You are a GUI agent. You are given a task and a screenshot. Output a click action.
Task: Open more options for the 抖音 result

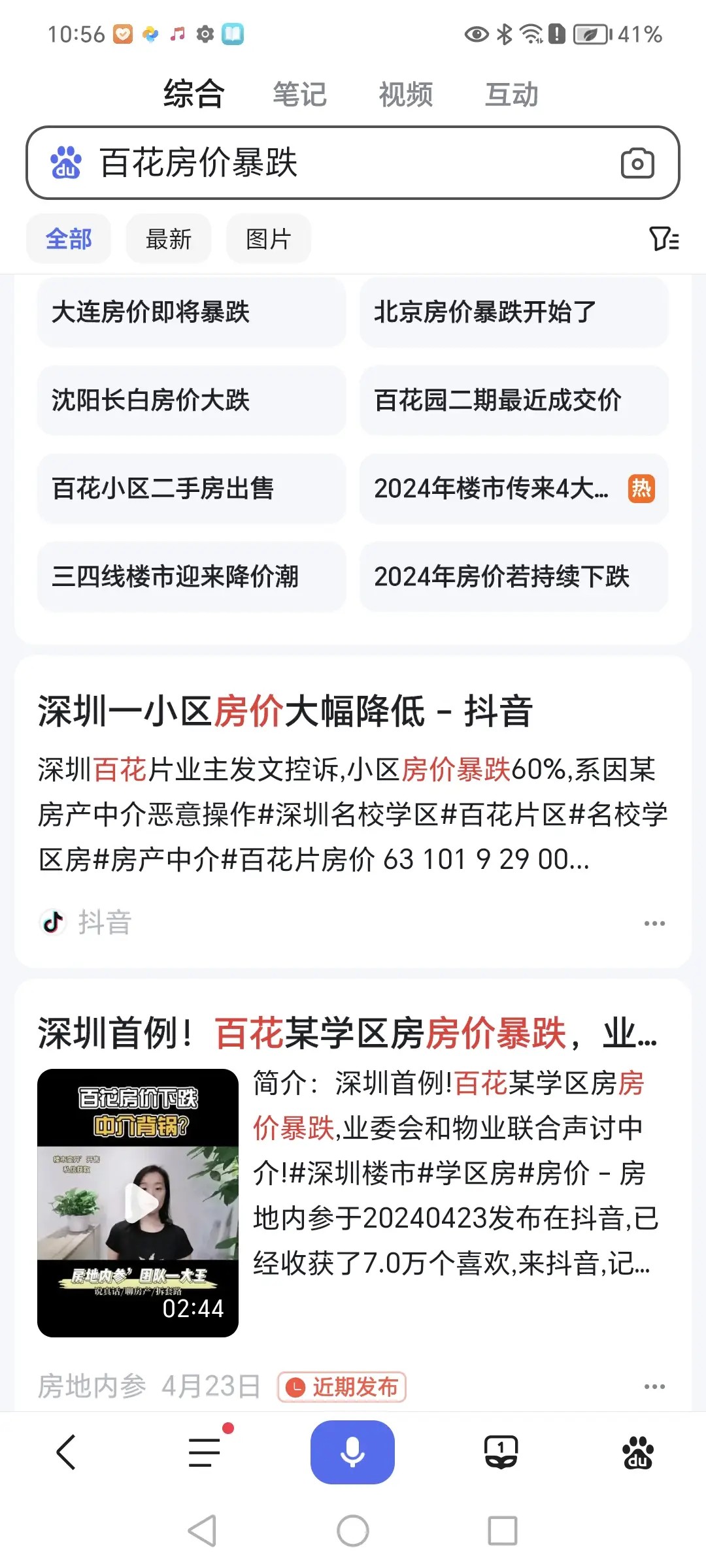coord(654,923)
